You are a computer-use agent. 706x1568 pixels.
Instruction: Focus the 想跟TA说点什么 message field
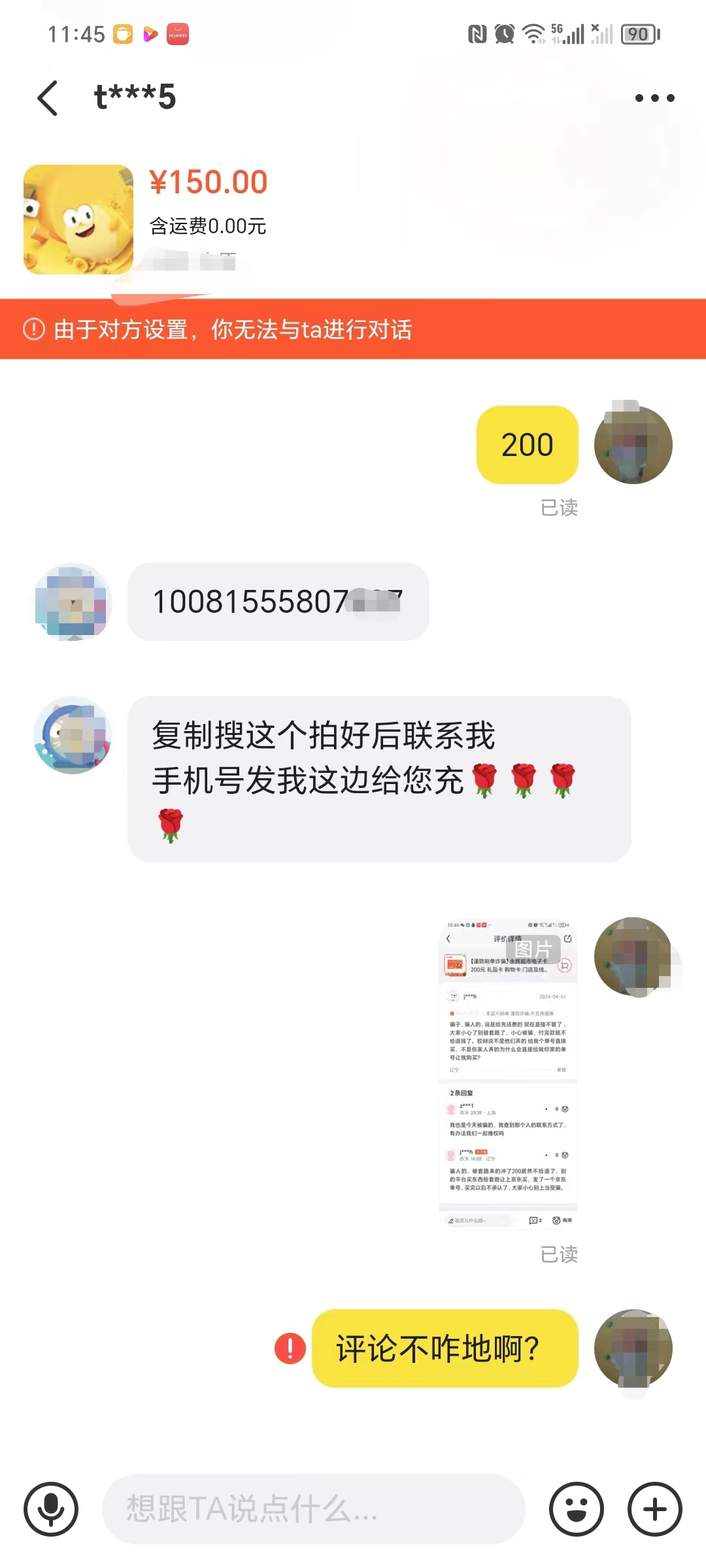(314, 1509)
